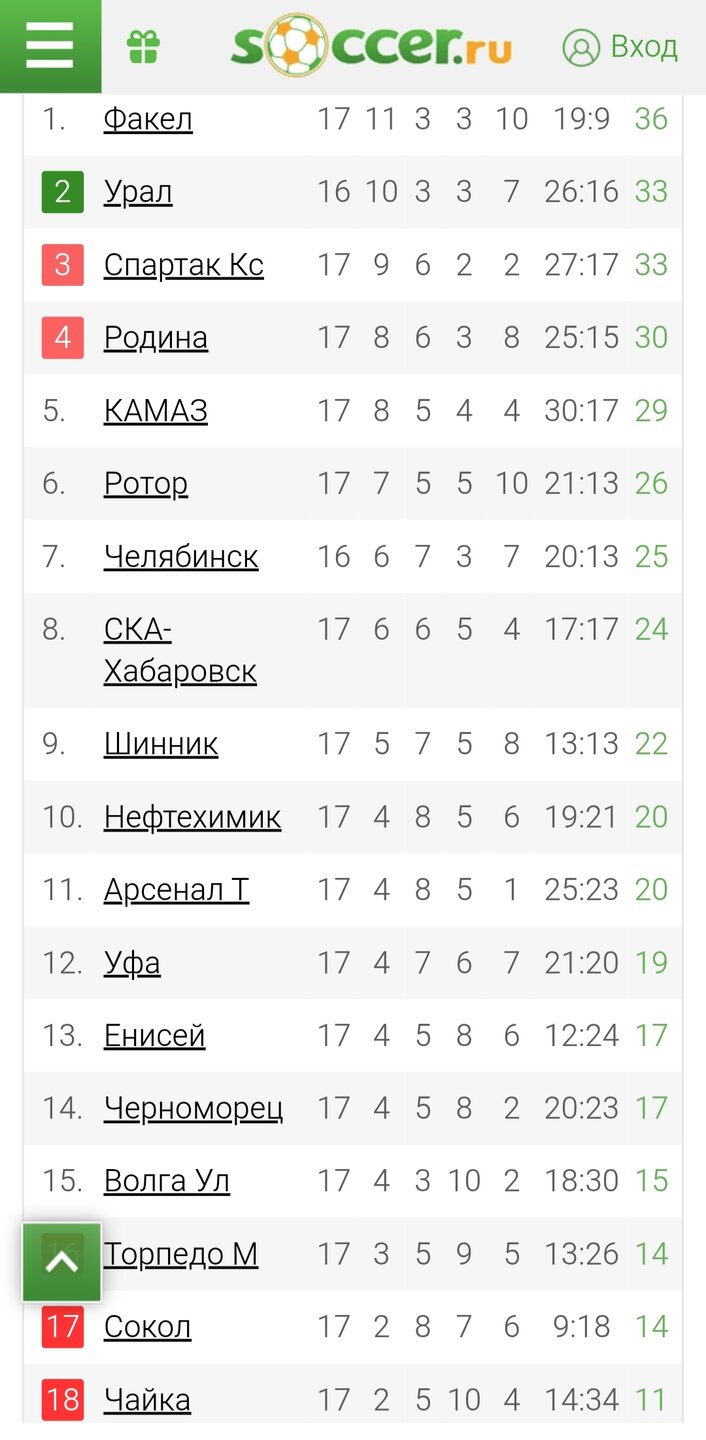Image resolution: width=706 pixels, height=1440 pixels.
Task: Jump back to the top of the page
Action: tap(62, 1262)
